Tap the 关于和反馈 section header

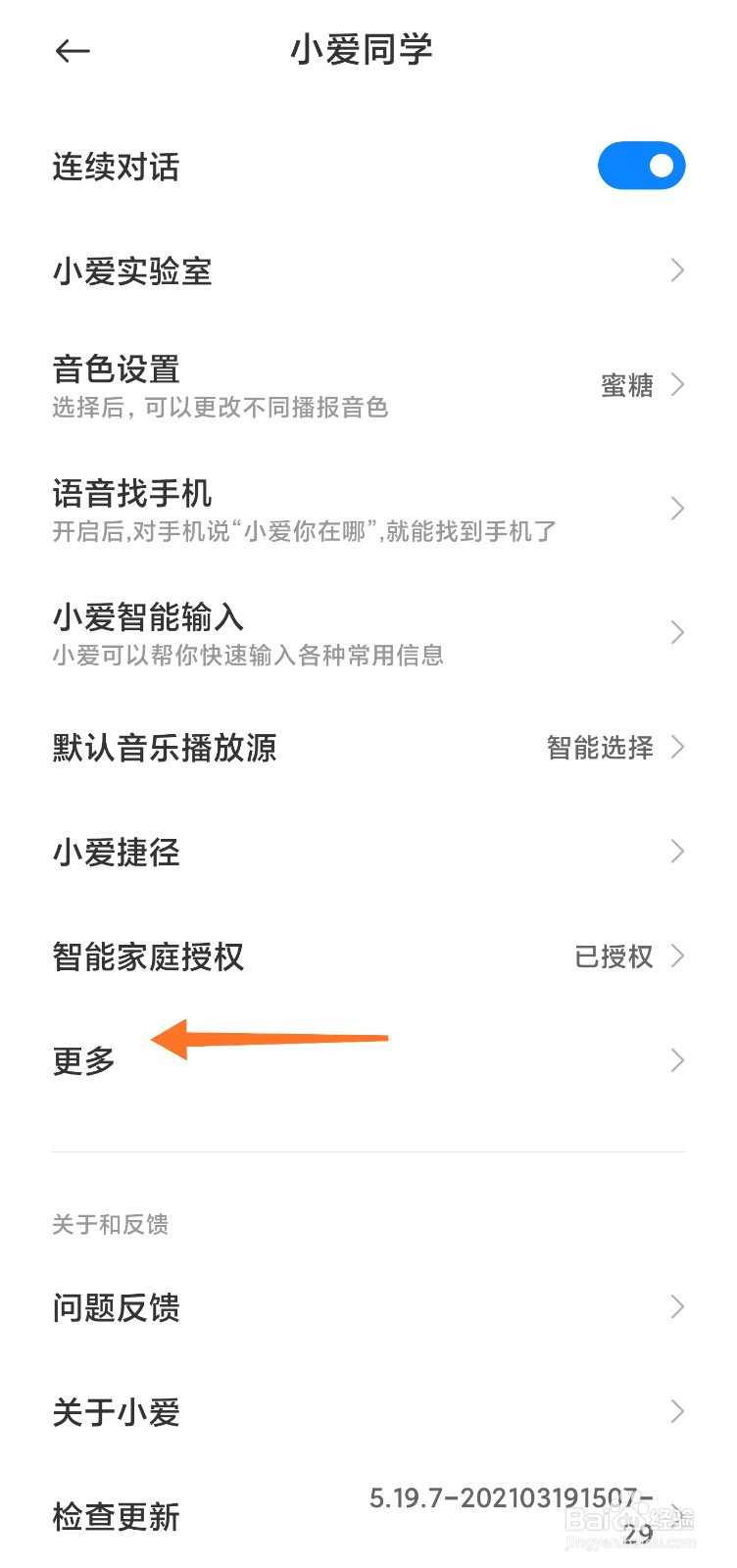pos(111,1223)
